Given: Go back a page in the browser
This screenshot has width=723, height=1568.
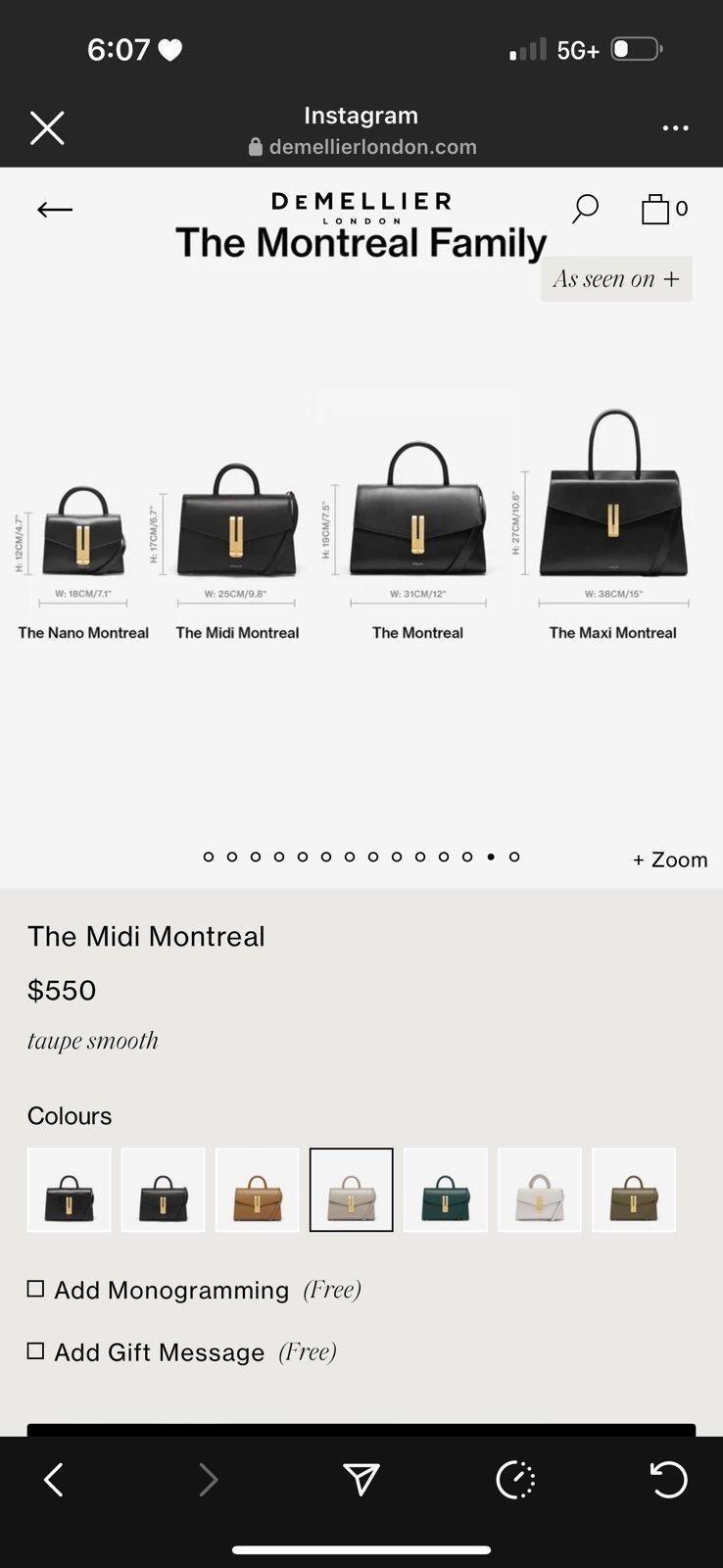Looking at the screenshot, I should tap(54, 1480).
